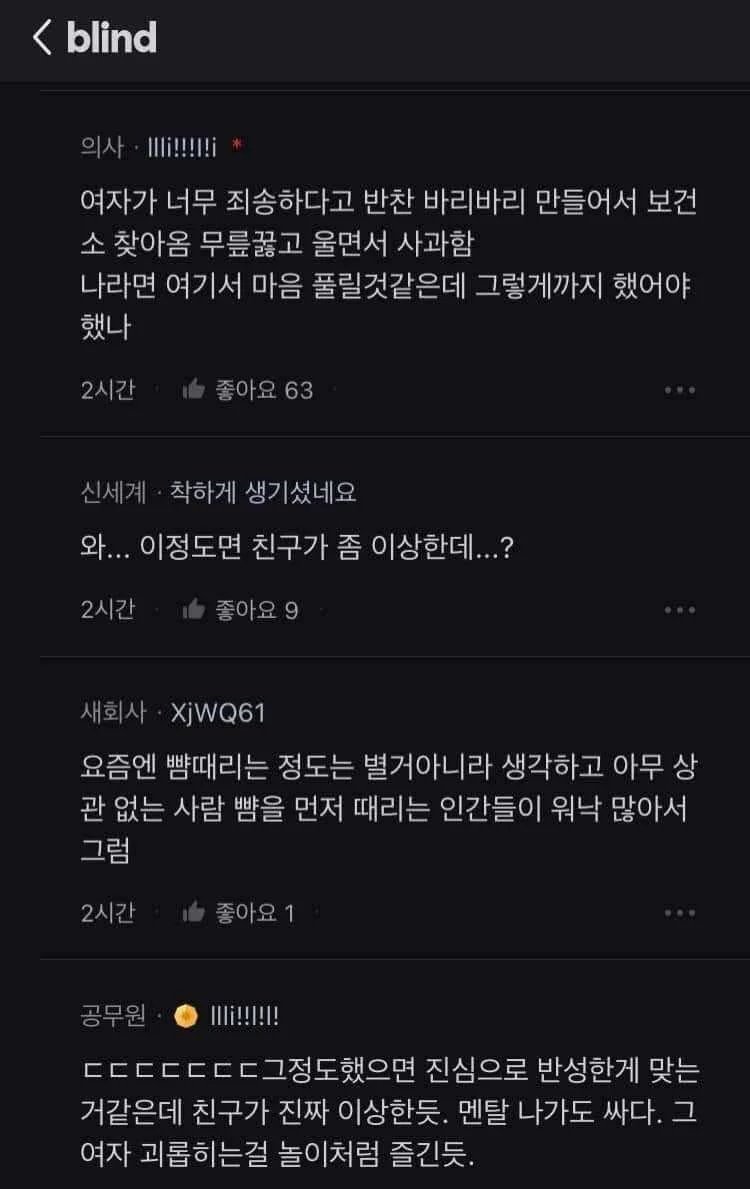Like the 신세계 comment with 9 likes
This screenshot has width=750, height=1189.
194,610
